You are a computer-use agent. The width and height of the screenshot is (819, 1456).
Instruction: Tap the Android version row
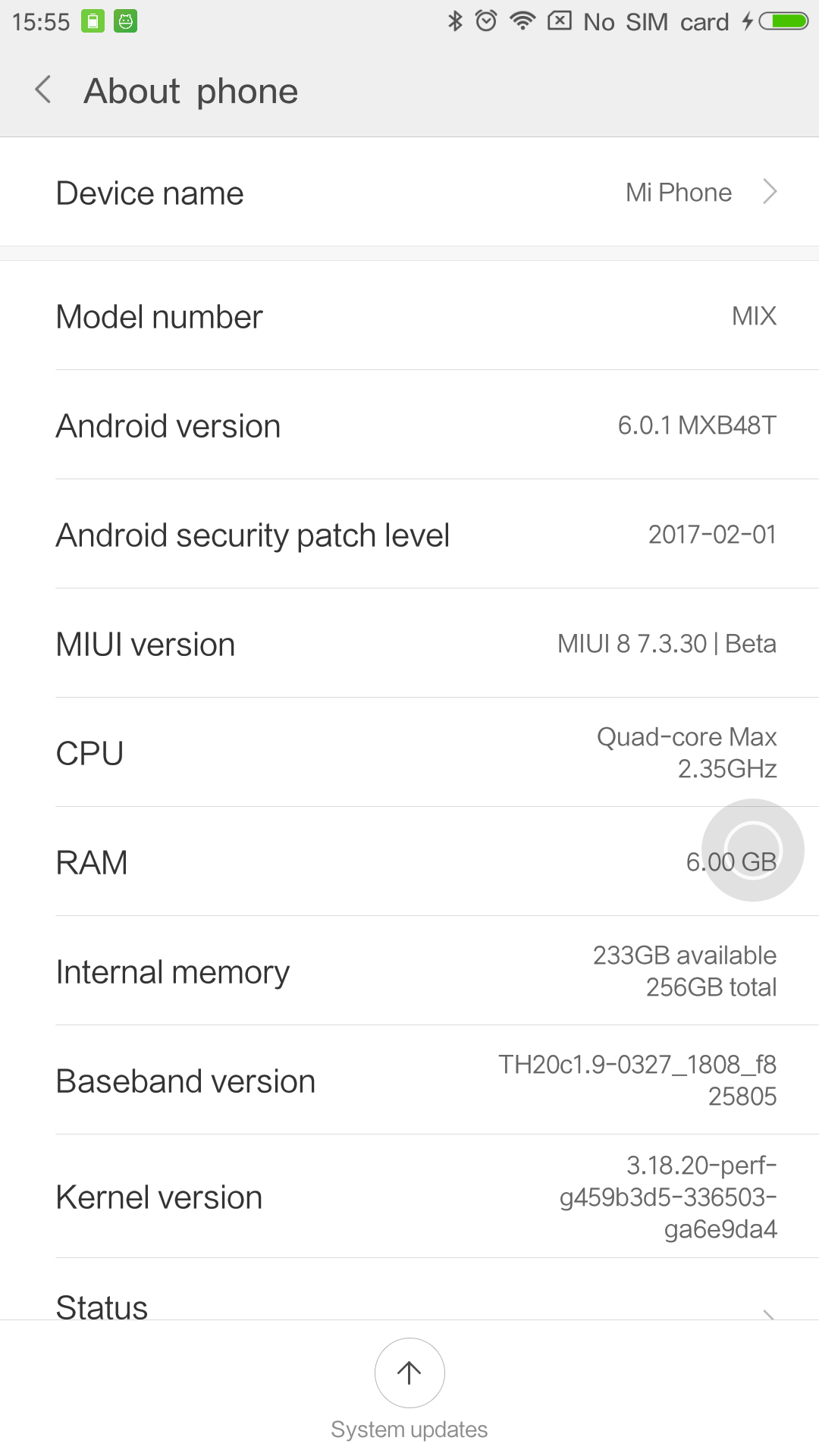(409, 425)
